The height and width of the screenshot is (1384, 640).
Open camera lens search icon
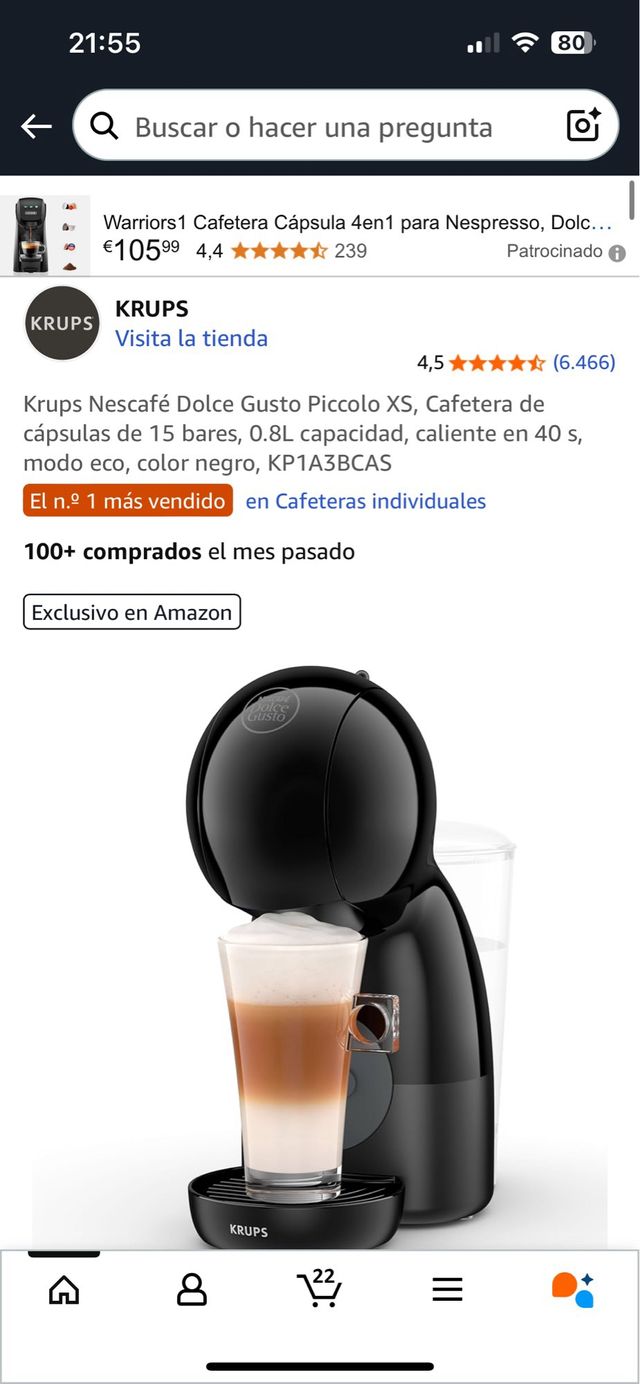pos(583,125)
